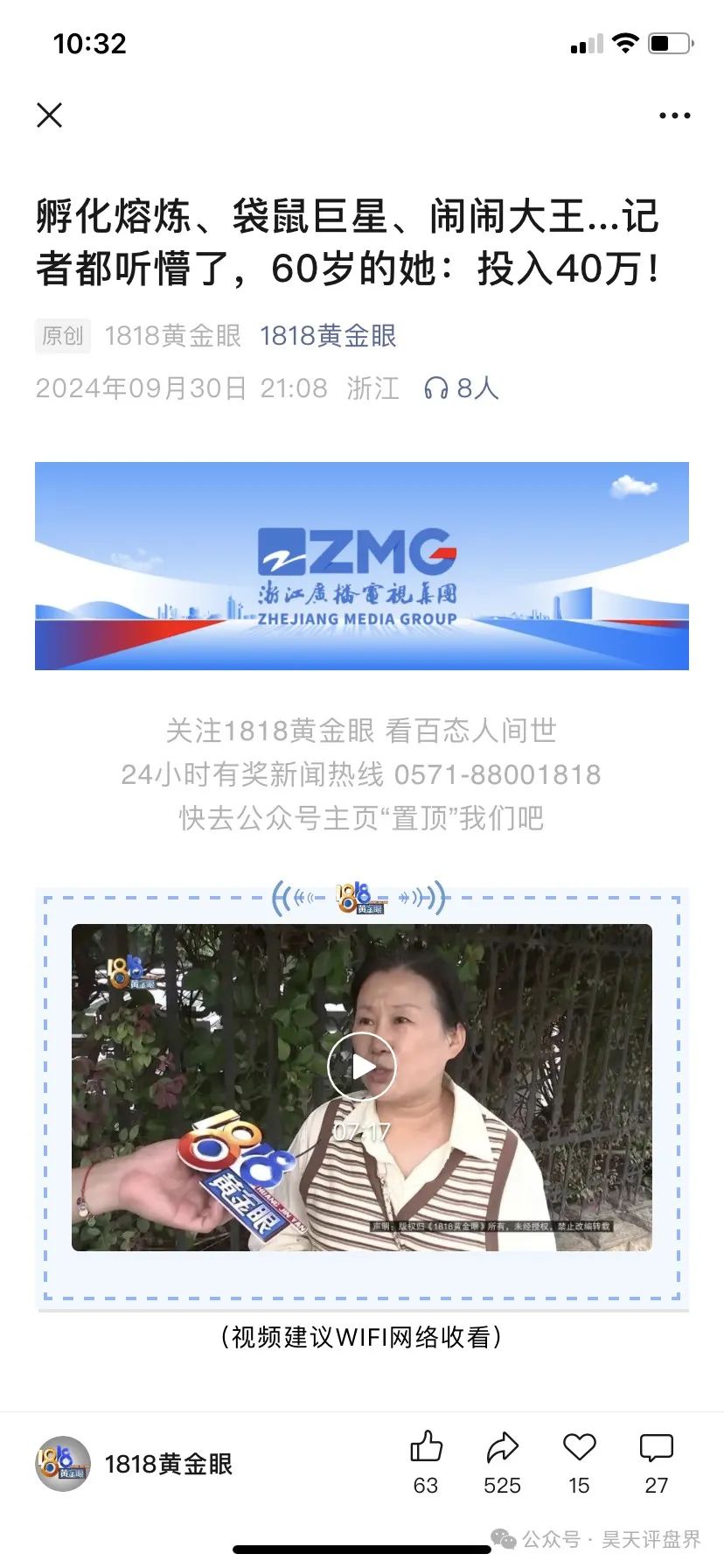Open the three-dot overflow menu
Screen dimensions: 724x1568
[674, 115]
